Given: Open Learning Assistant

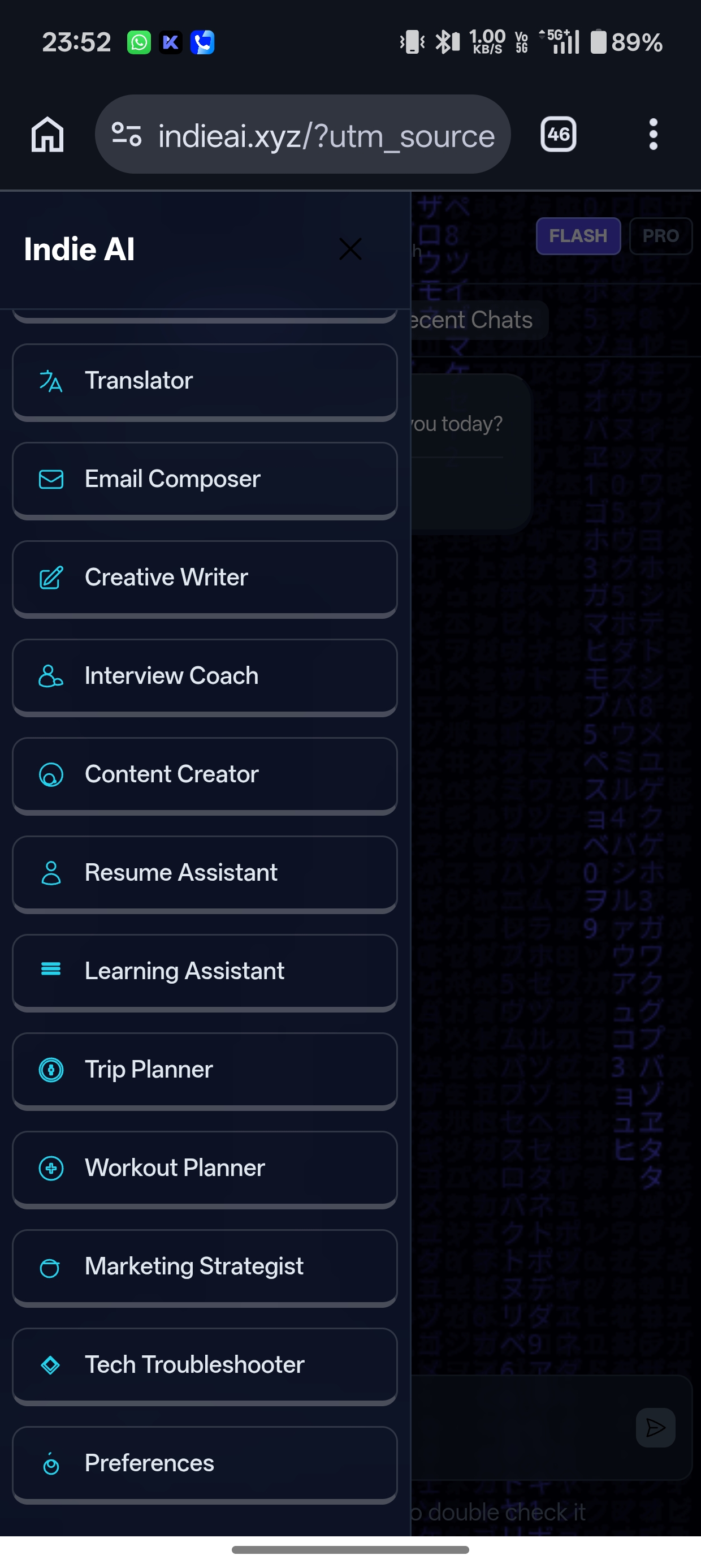Looking at the screenshot, I should tap(205, 971).
